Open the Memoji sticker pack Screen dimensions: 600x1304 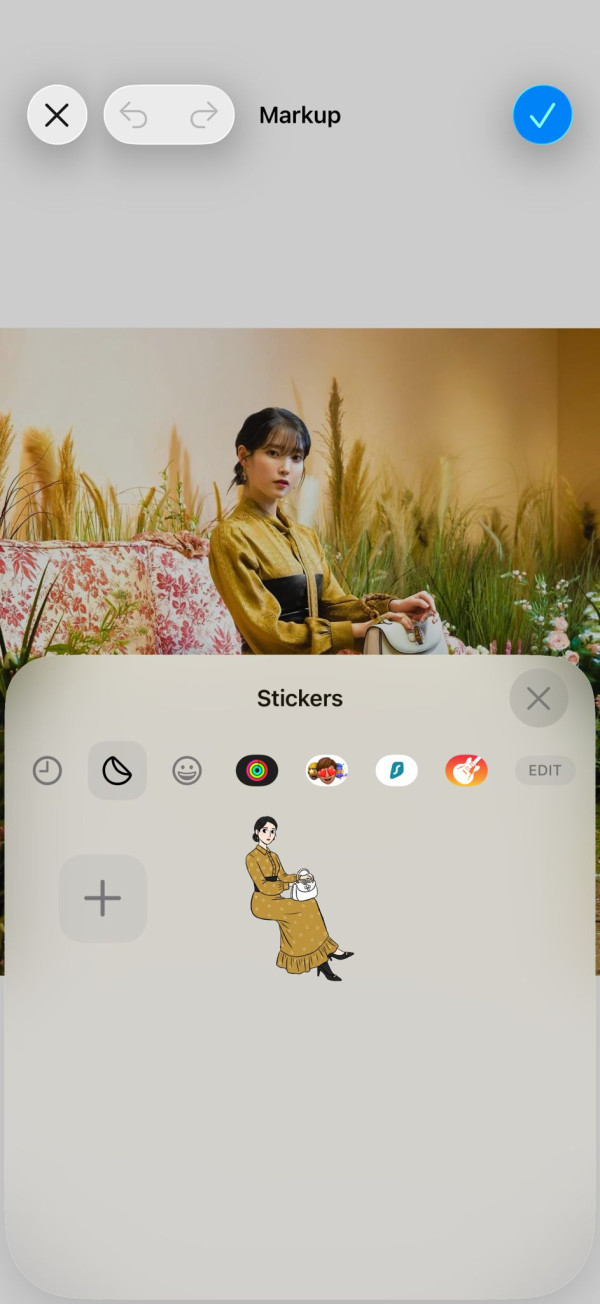pos(326,770)
